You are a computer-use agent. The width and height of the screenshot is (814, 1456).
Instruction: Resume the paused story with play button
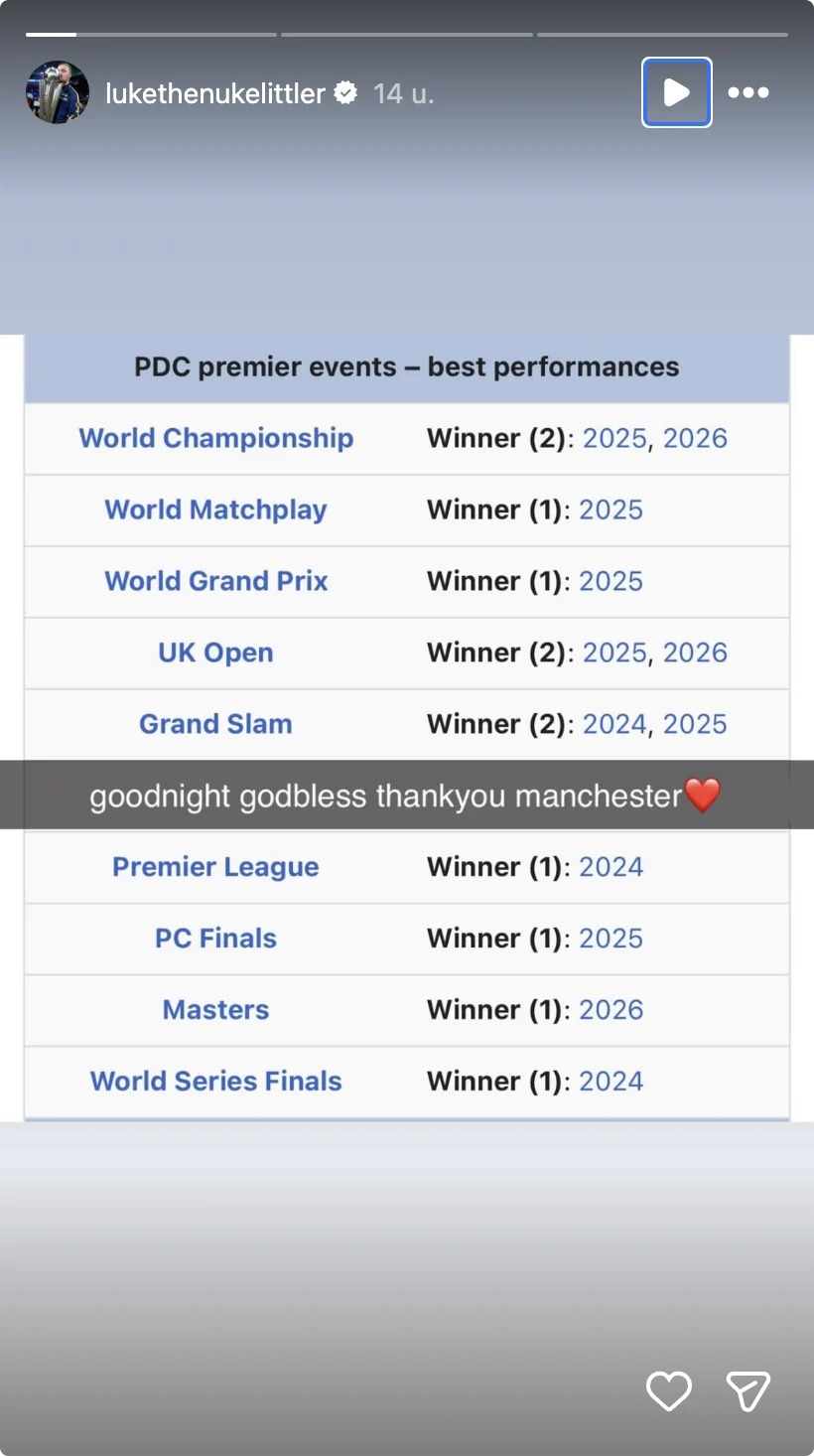[x=676, y=92]
